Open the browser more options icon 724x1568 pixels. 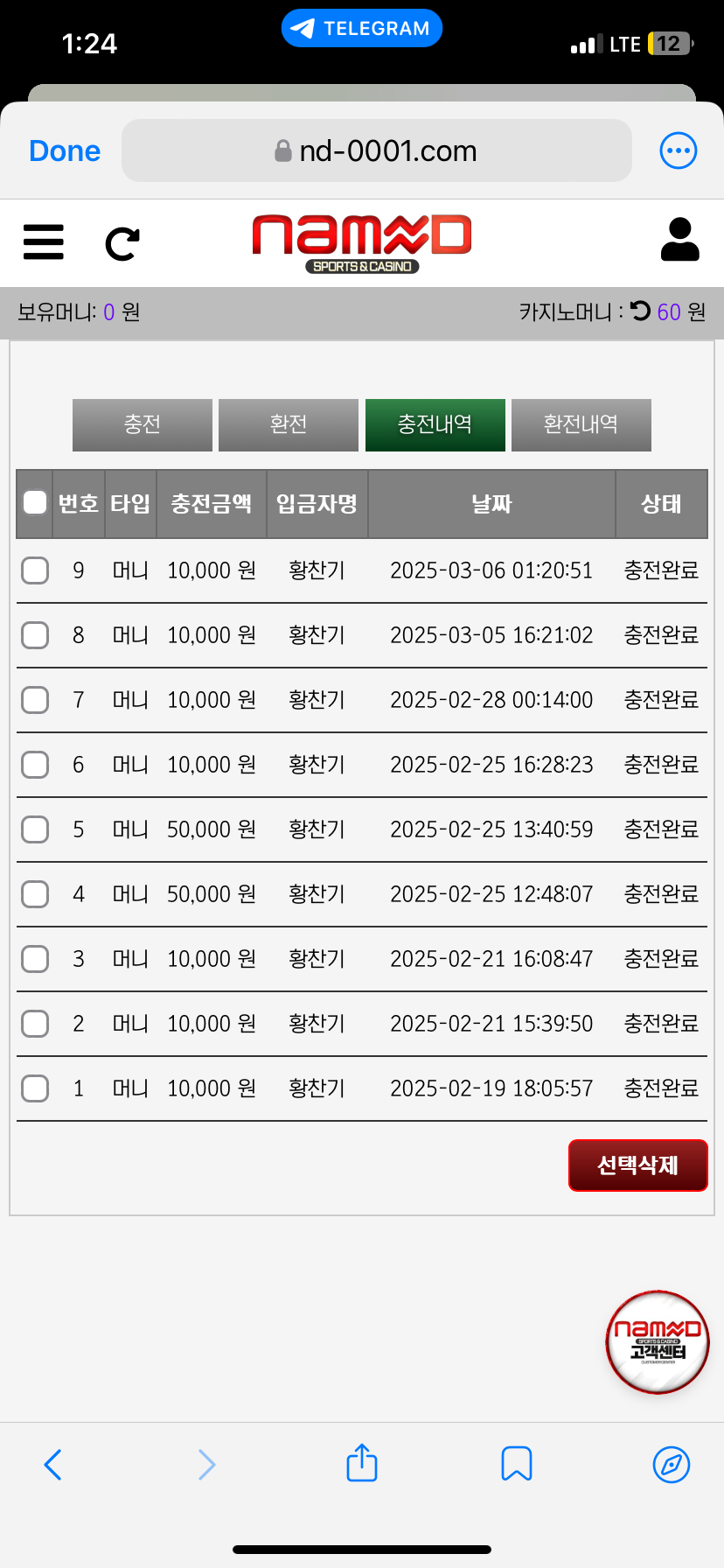[678, 151]
